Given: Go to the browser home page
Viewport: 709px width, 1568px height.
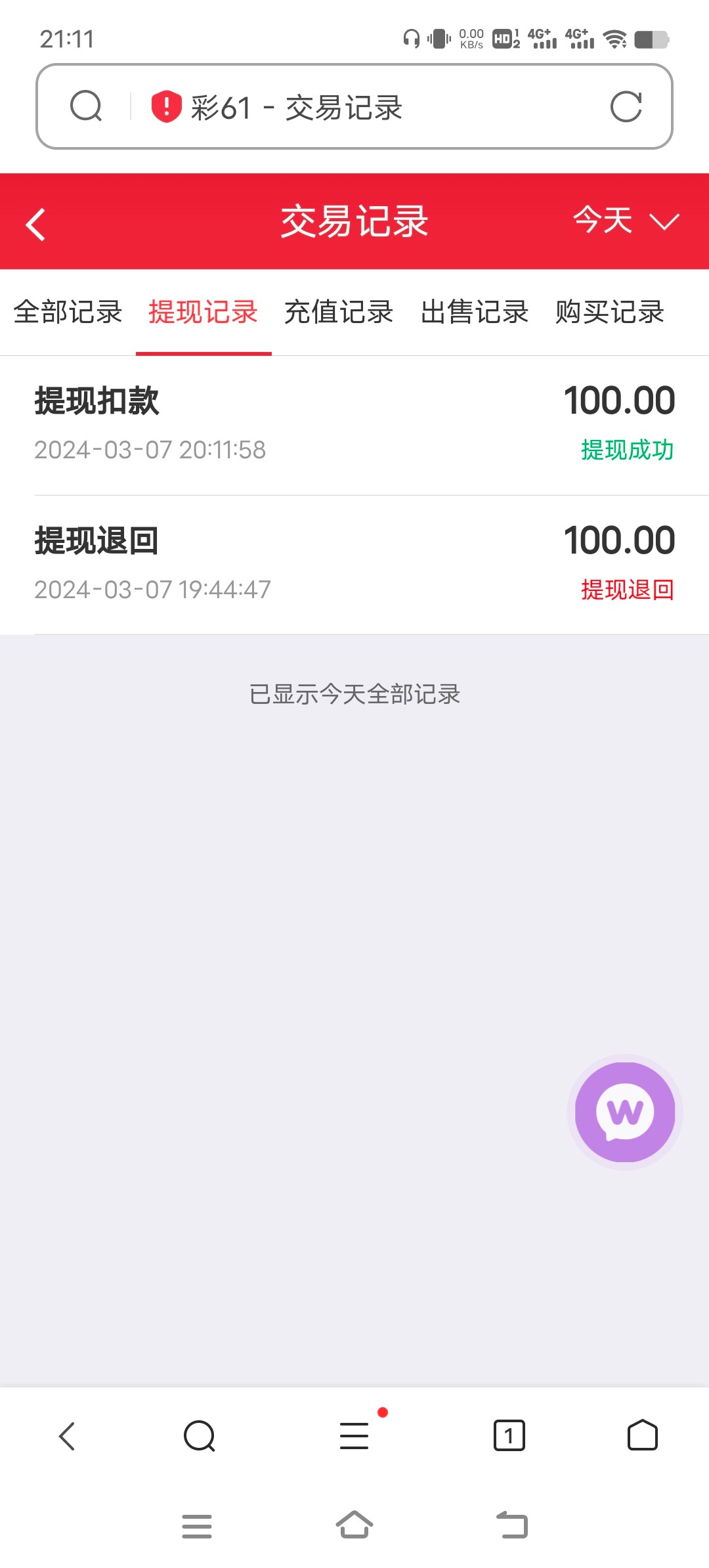Looking at the screenshot, I should pyautogui.click(x=642, y=1435).
